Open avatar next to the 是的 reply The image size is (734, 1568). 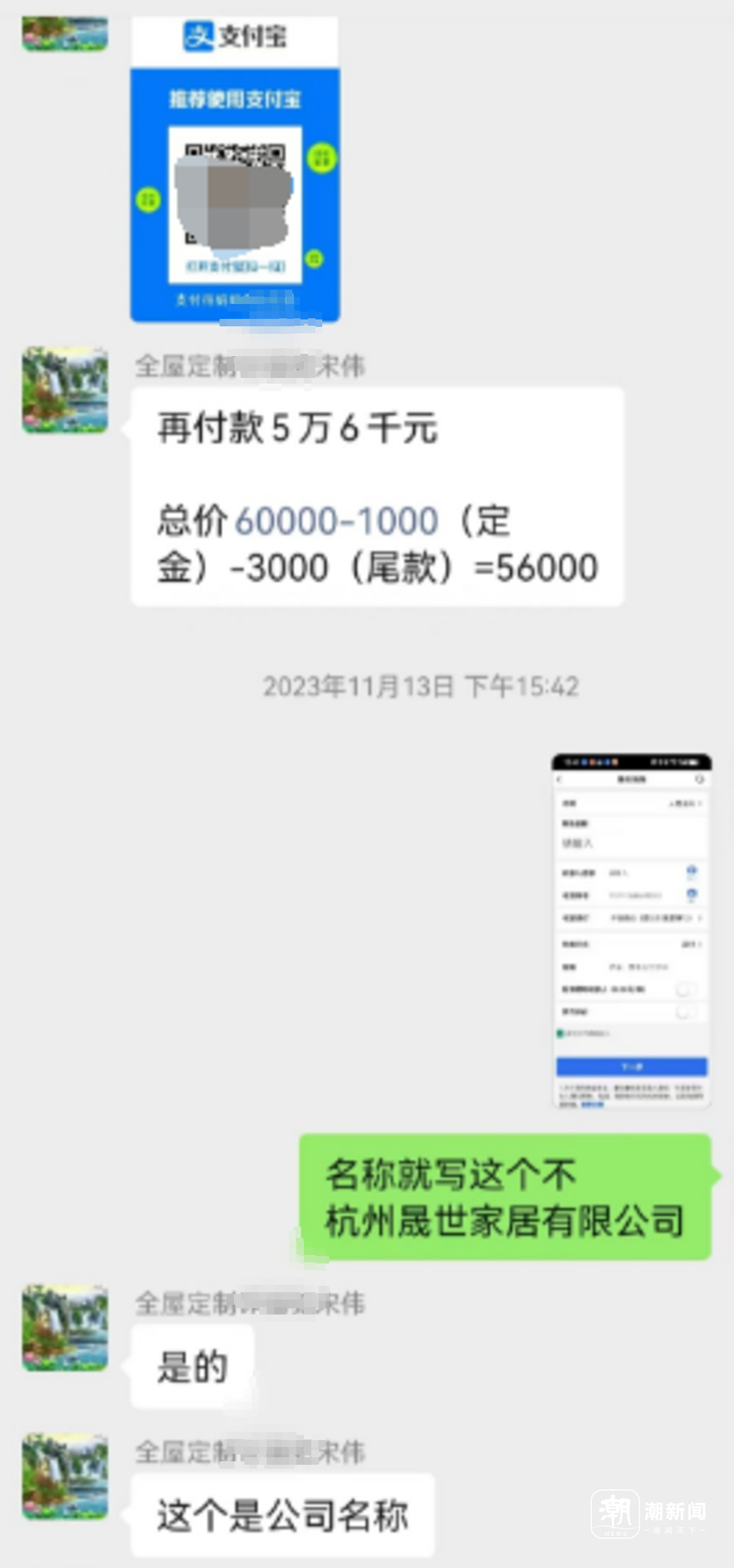[65, 1328]
